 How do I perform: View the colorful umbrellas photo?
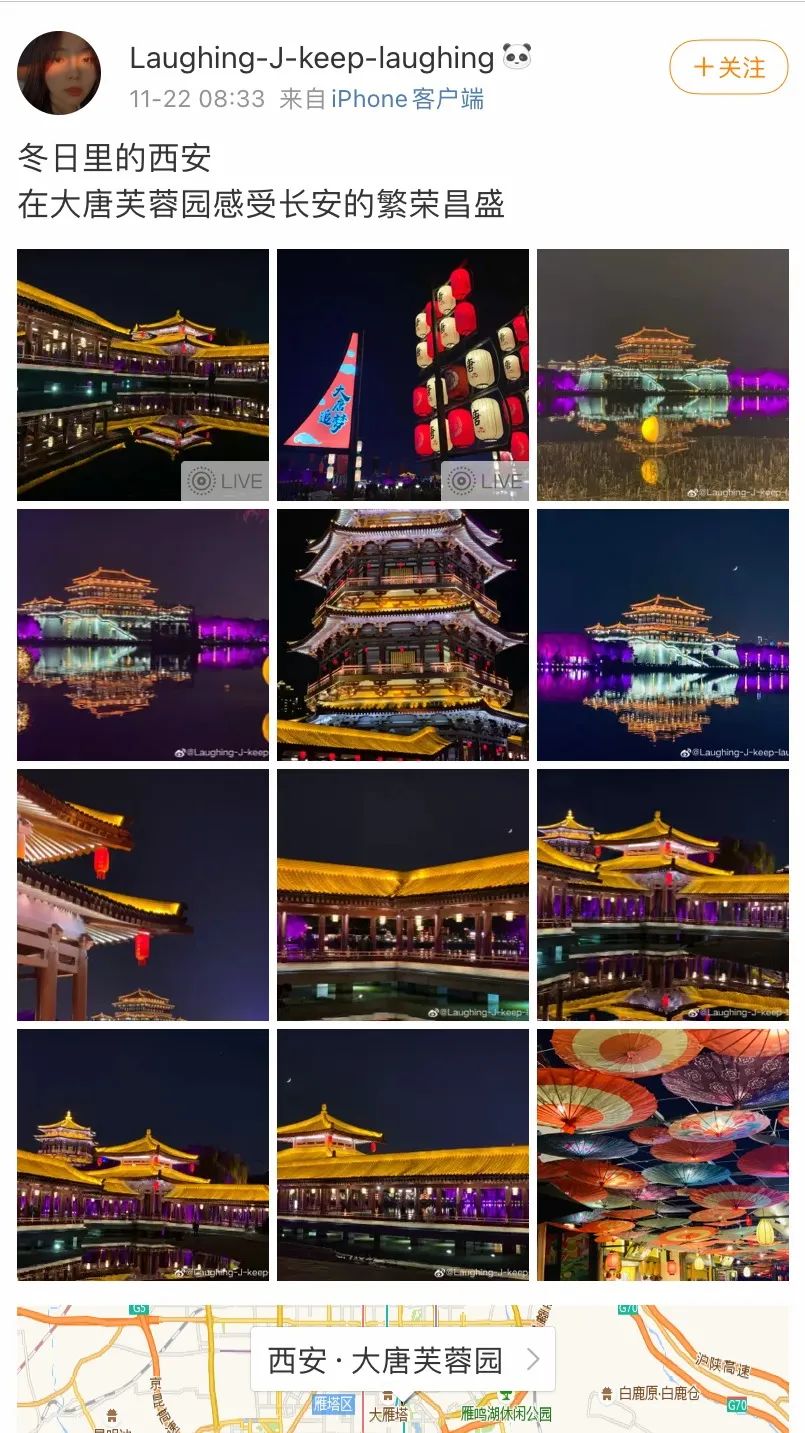coord(663,1155)
